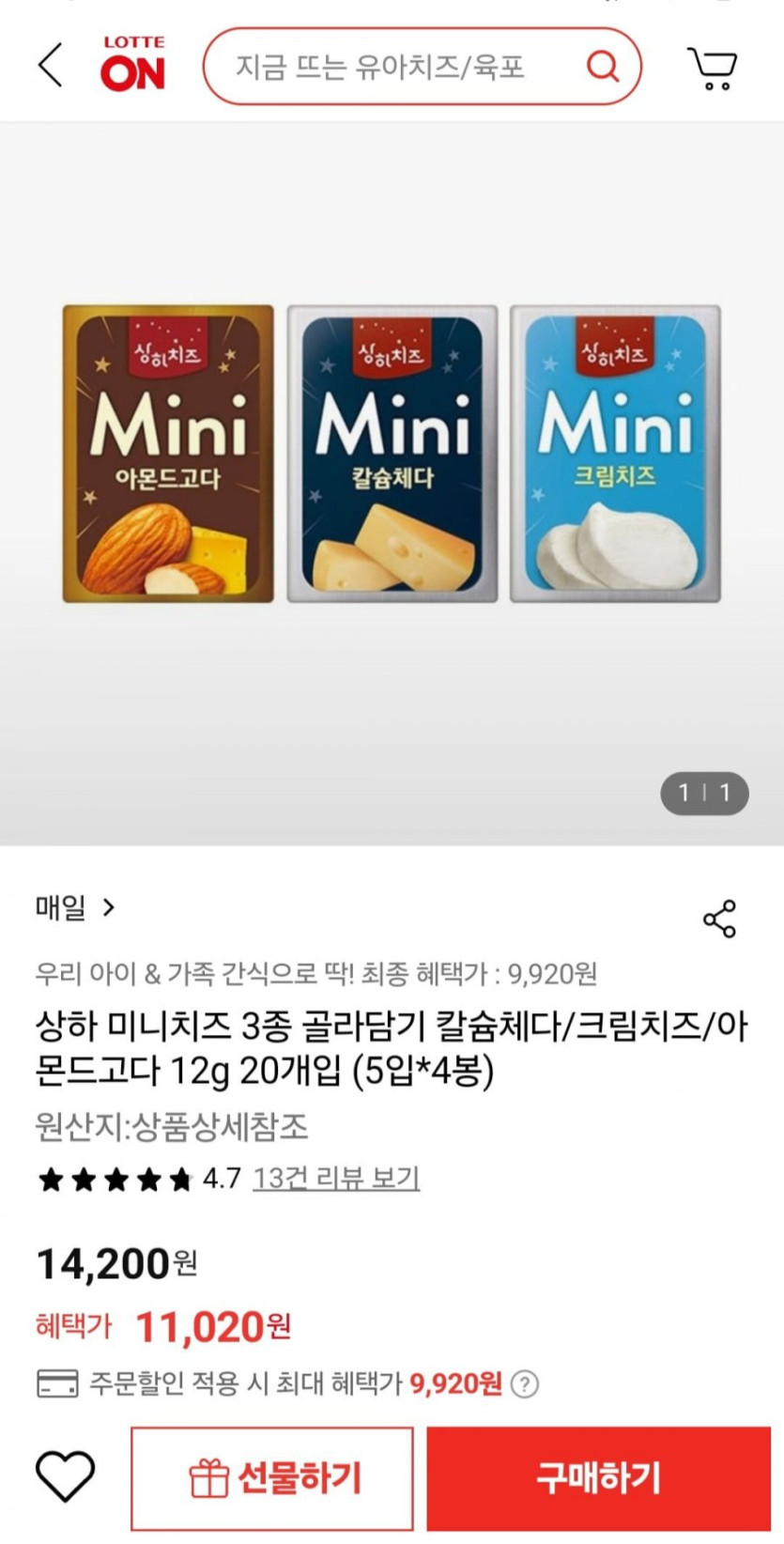Screen dimensions: 784x1544
Task: Open the LOTTE ON home logo
Action: 132,65
